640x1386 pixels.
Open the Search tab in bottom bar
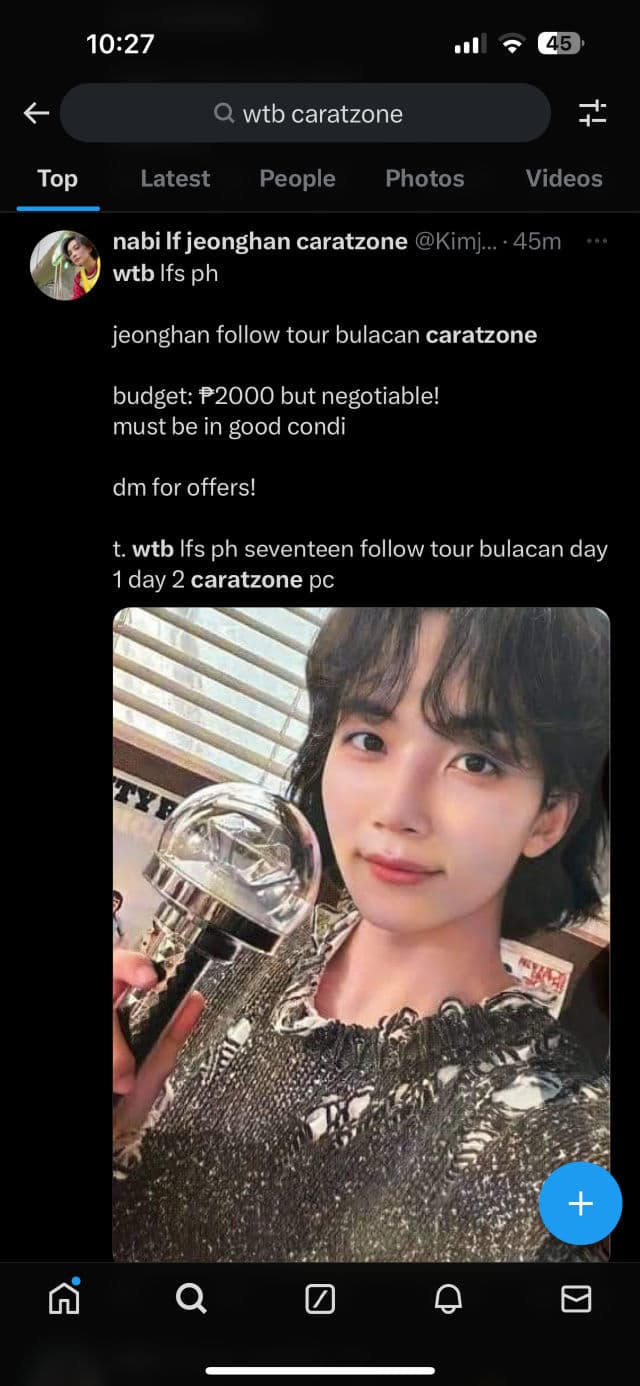click(191, 1298)
